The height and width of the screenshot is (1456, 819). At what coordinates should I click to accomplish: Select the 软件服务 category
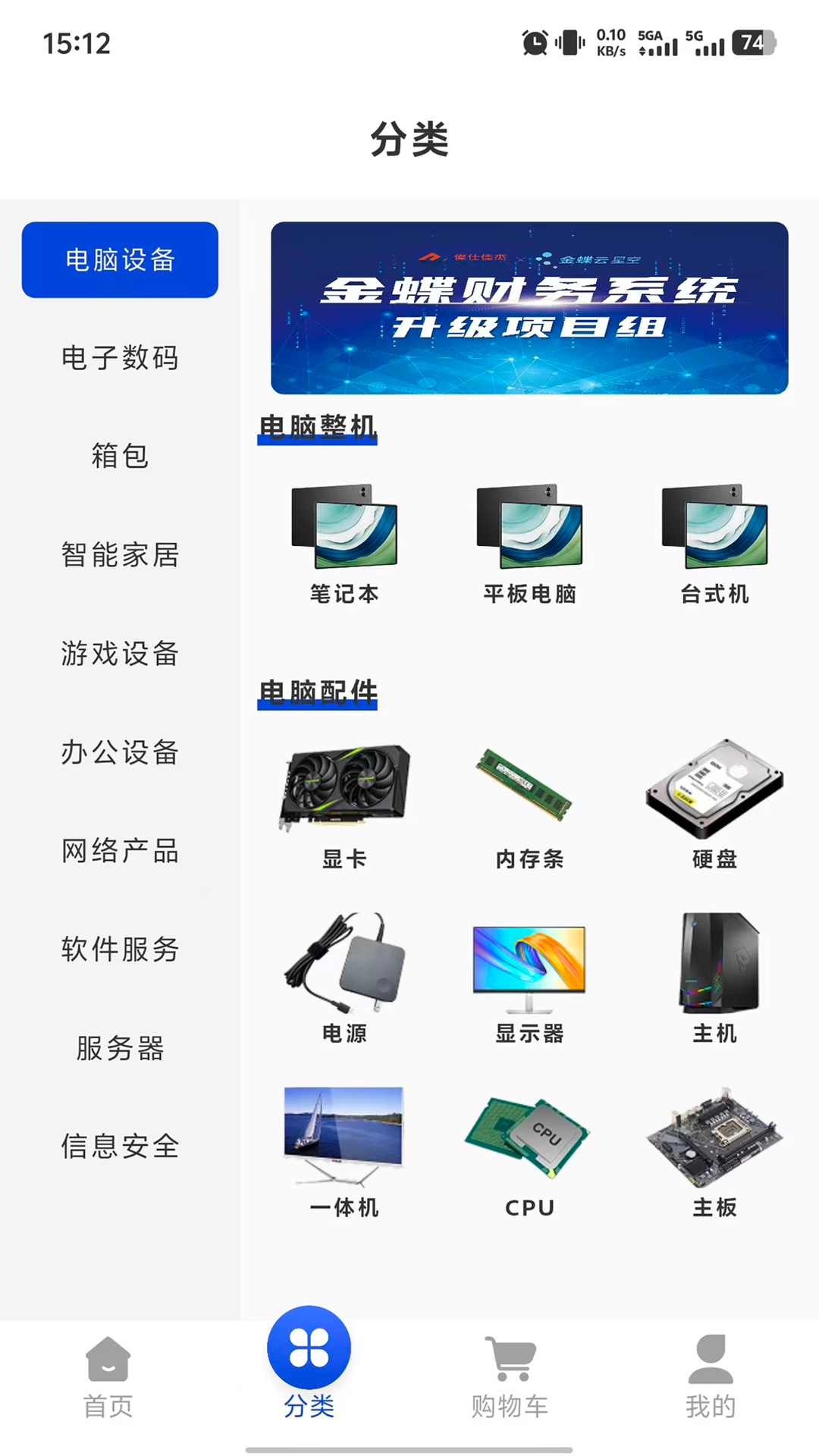(120, 949)
